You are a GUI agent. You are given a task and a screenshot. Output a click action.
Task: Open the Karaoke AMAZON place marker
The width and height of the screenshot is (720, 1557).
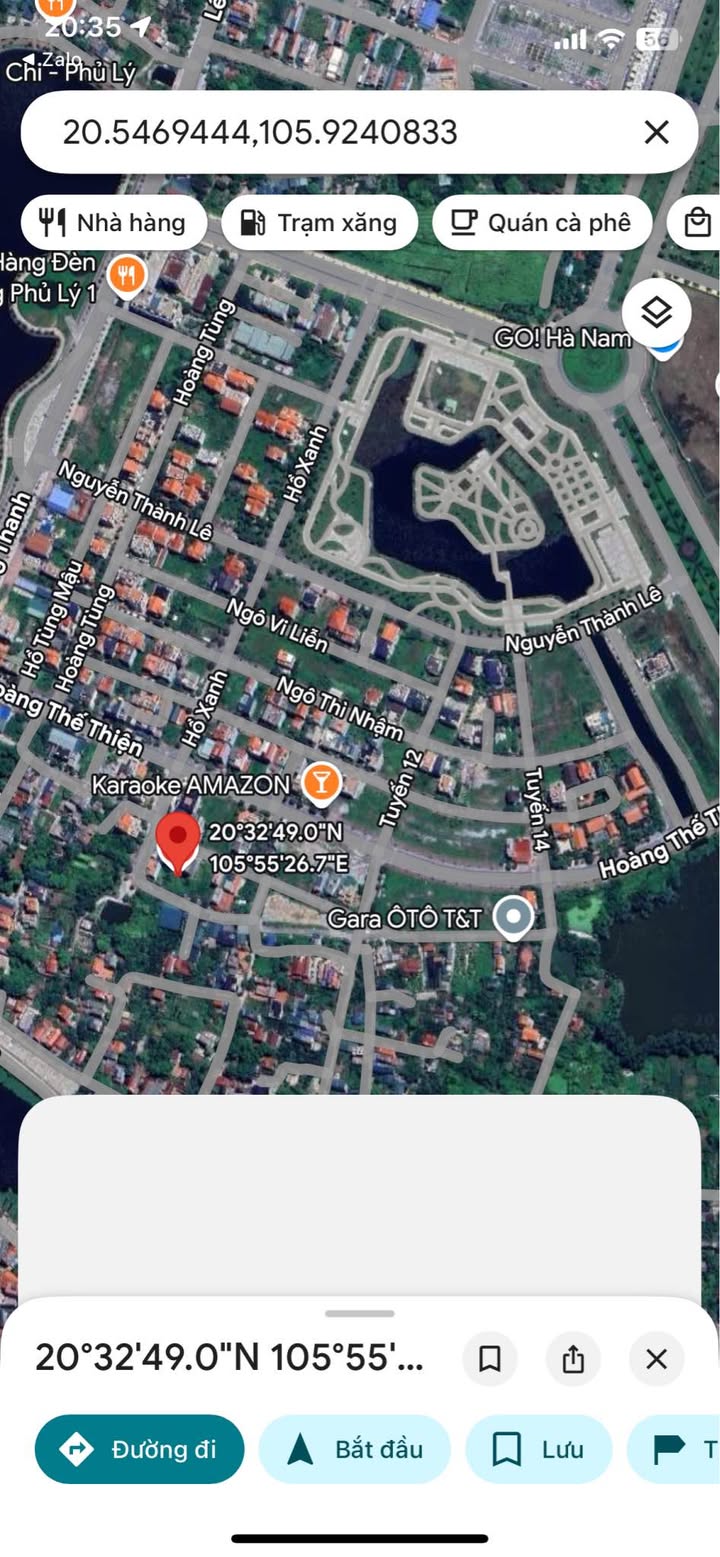[x=321, y=780]
